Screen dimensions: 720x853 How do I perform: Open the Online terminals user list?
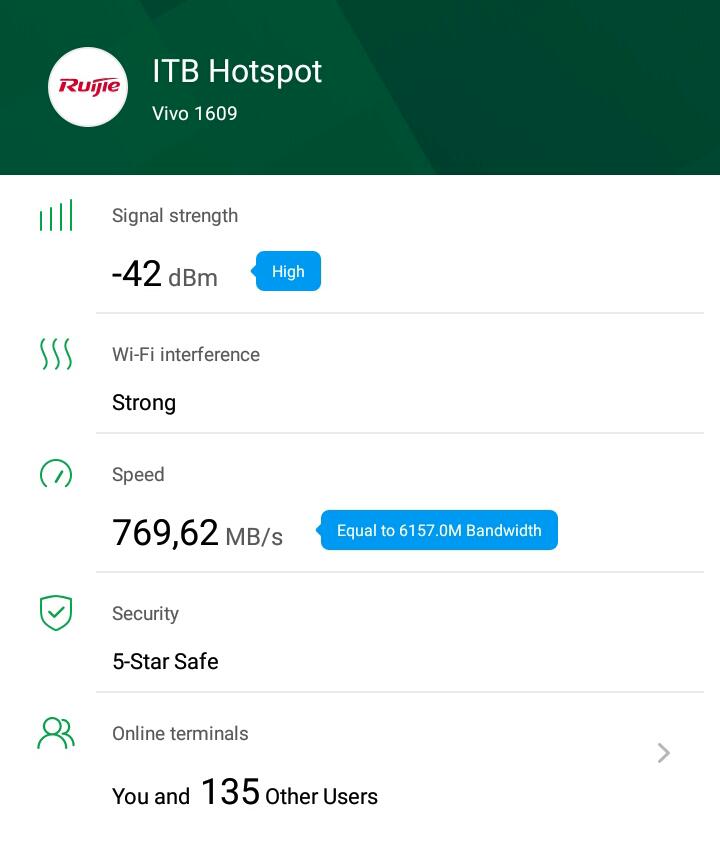663,753
